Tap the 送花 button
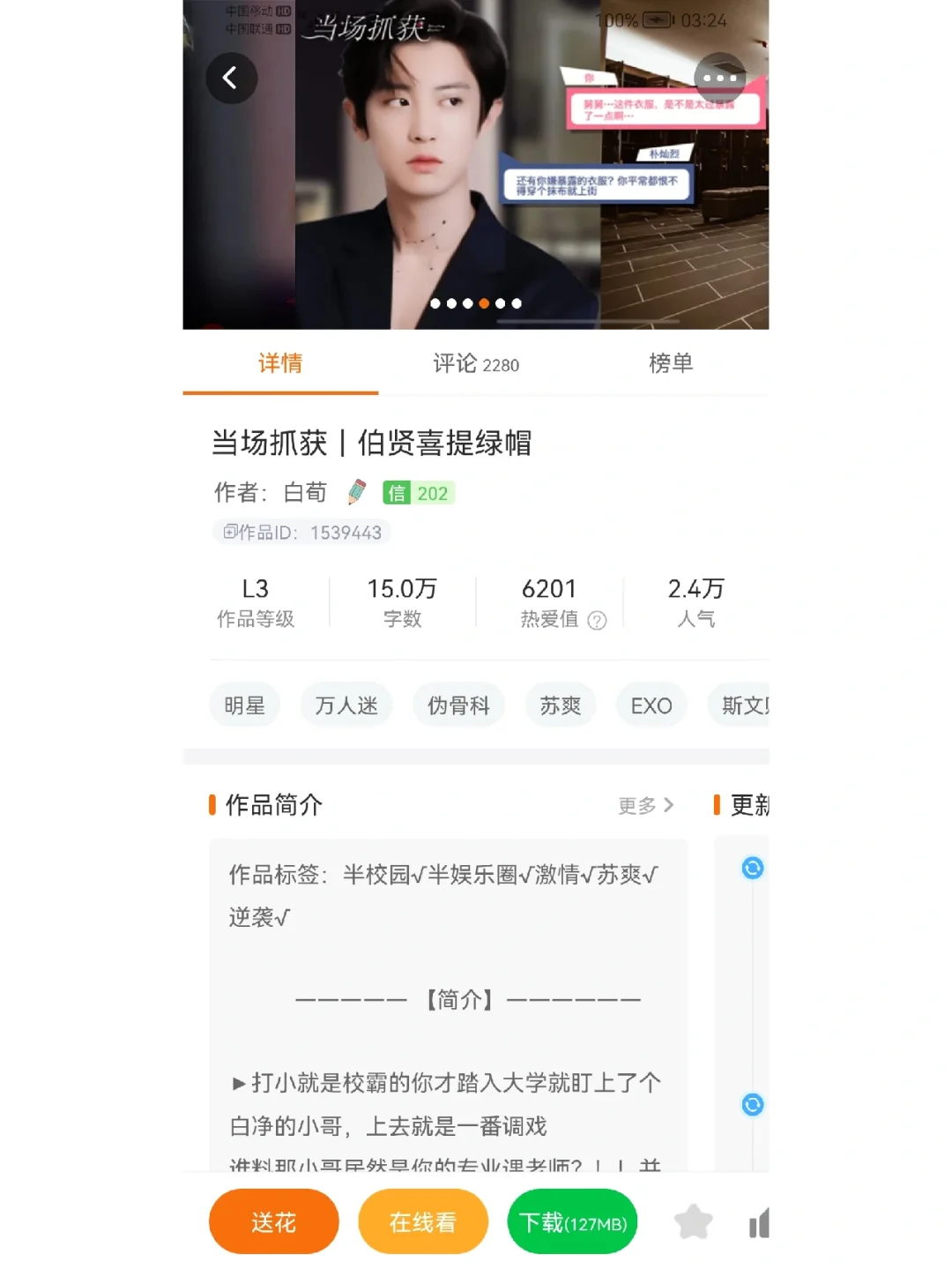This screenshot has height=1269, width=952. (273, 1221)
